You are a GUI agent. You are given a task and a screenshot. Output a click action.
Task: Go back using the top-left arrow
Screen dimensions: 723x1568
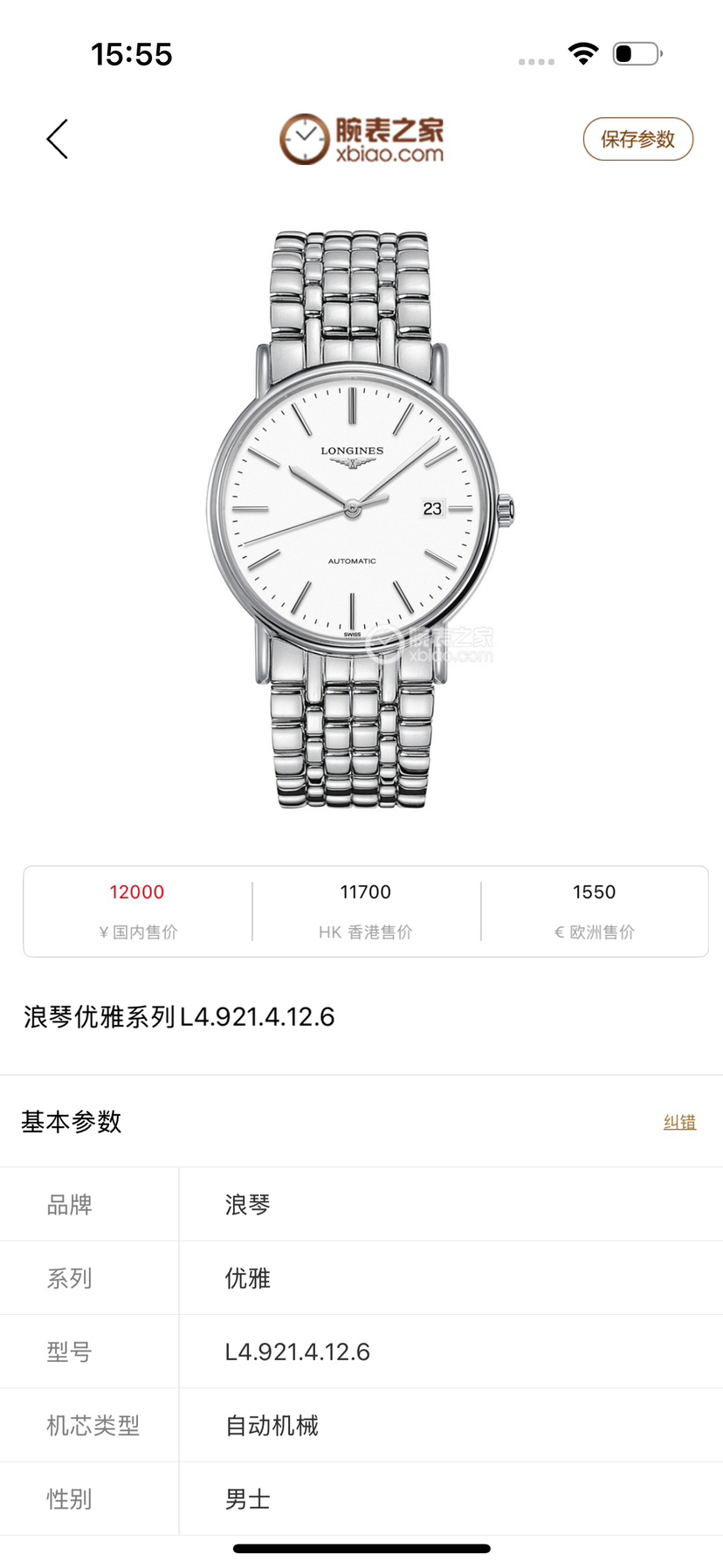point(58,140)
